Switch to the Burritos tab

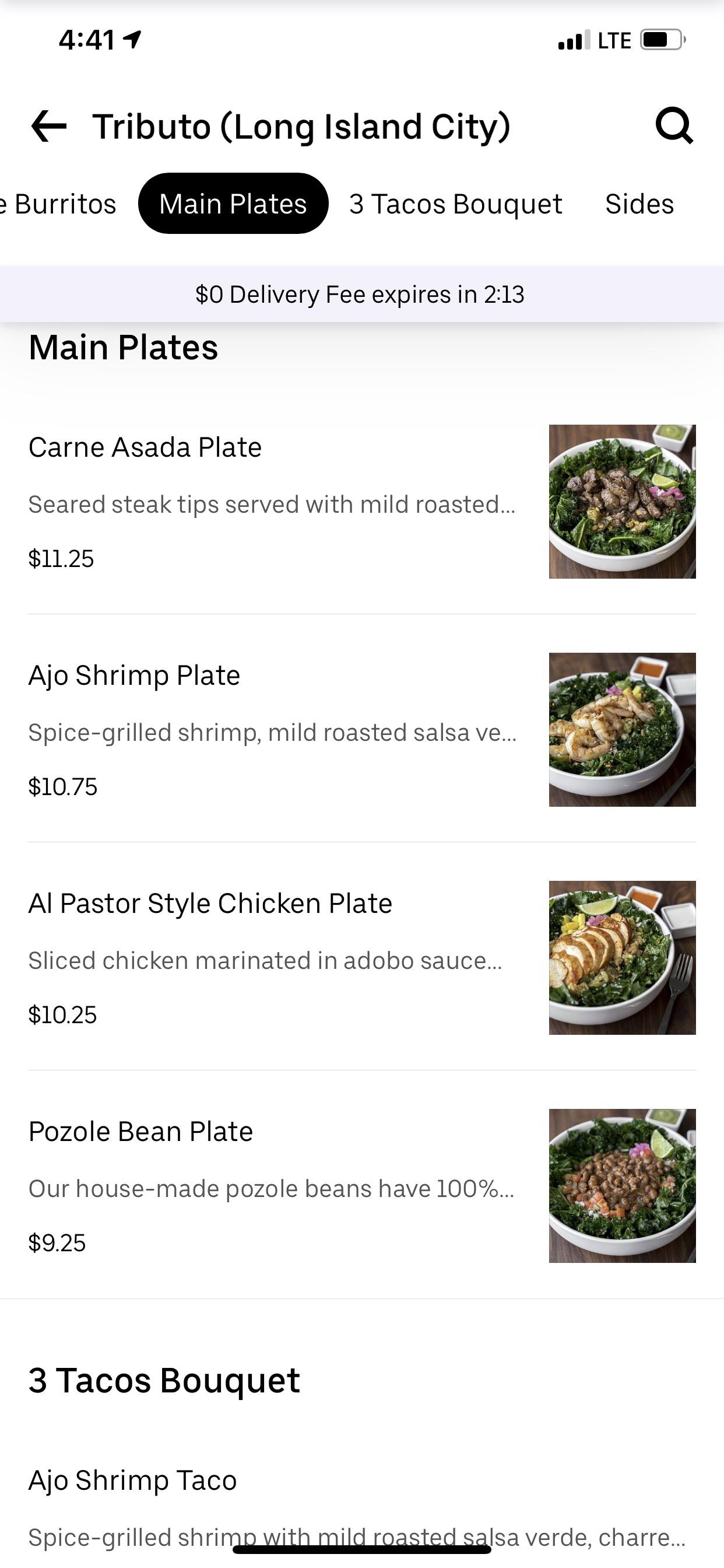click(x=61, y=204)
